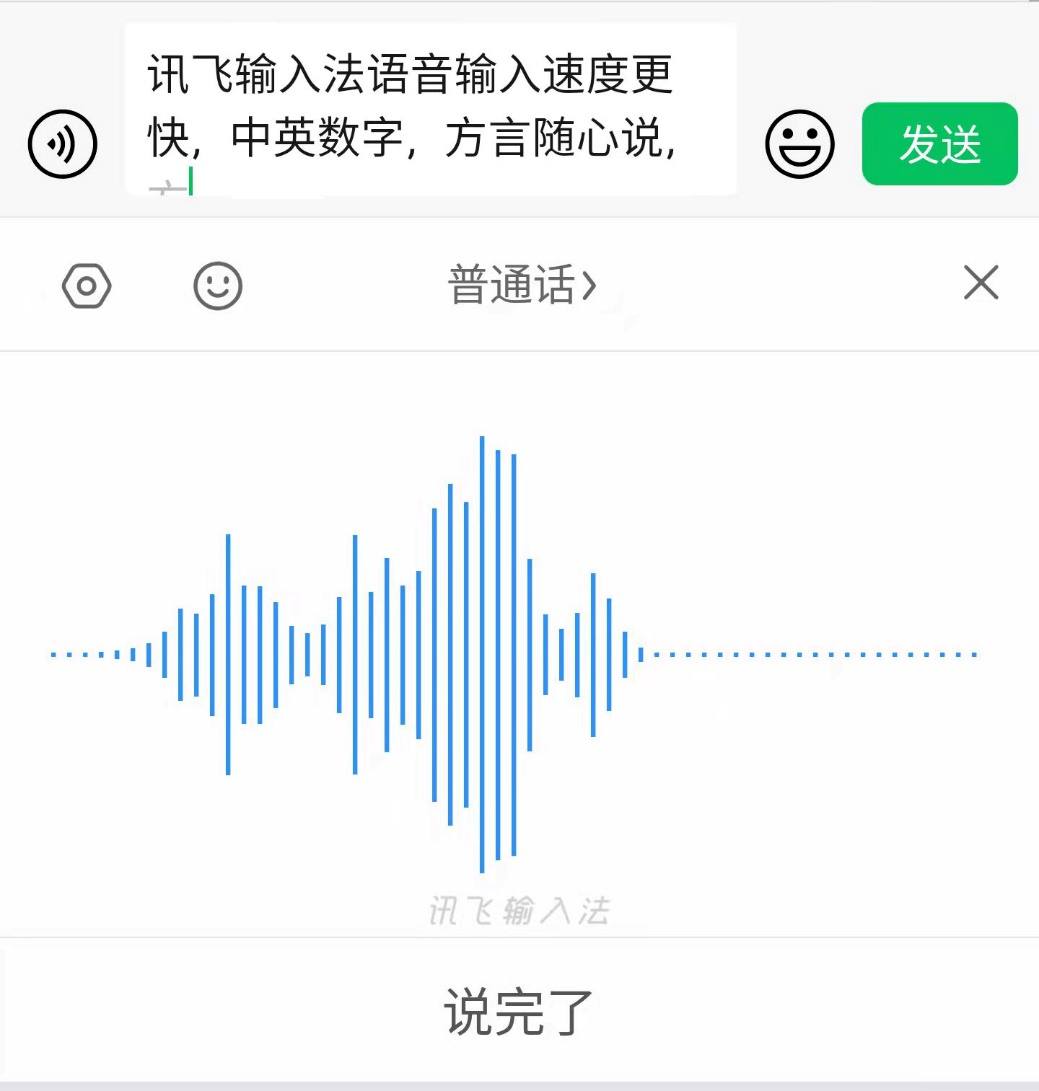Expand the chevron next to 普通话
Viewport: 1039px width, 1091px height.
coord(590,284)
